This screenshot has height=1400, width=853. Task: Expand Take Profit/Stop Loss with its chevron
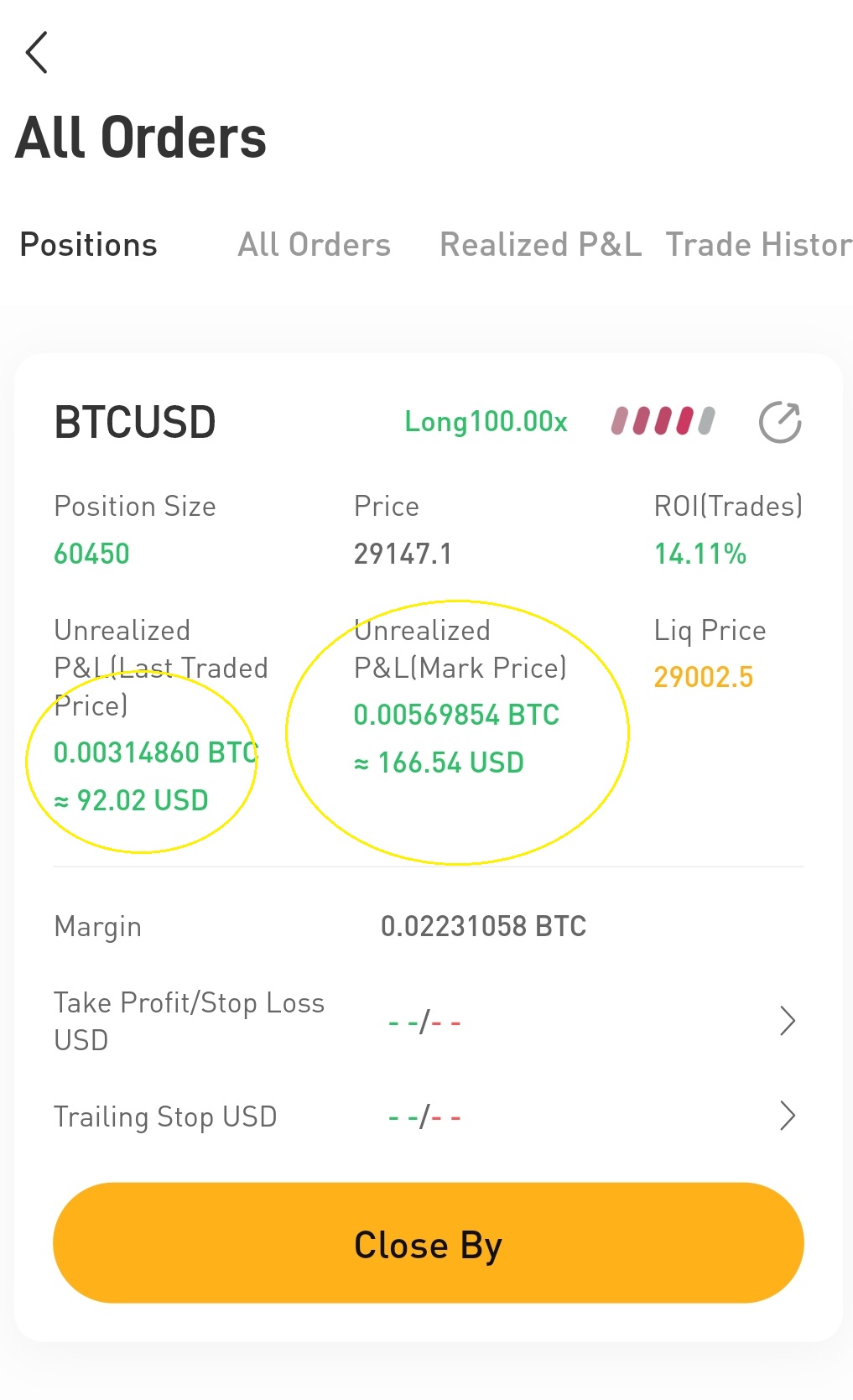787,1020
